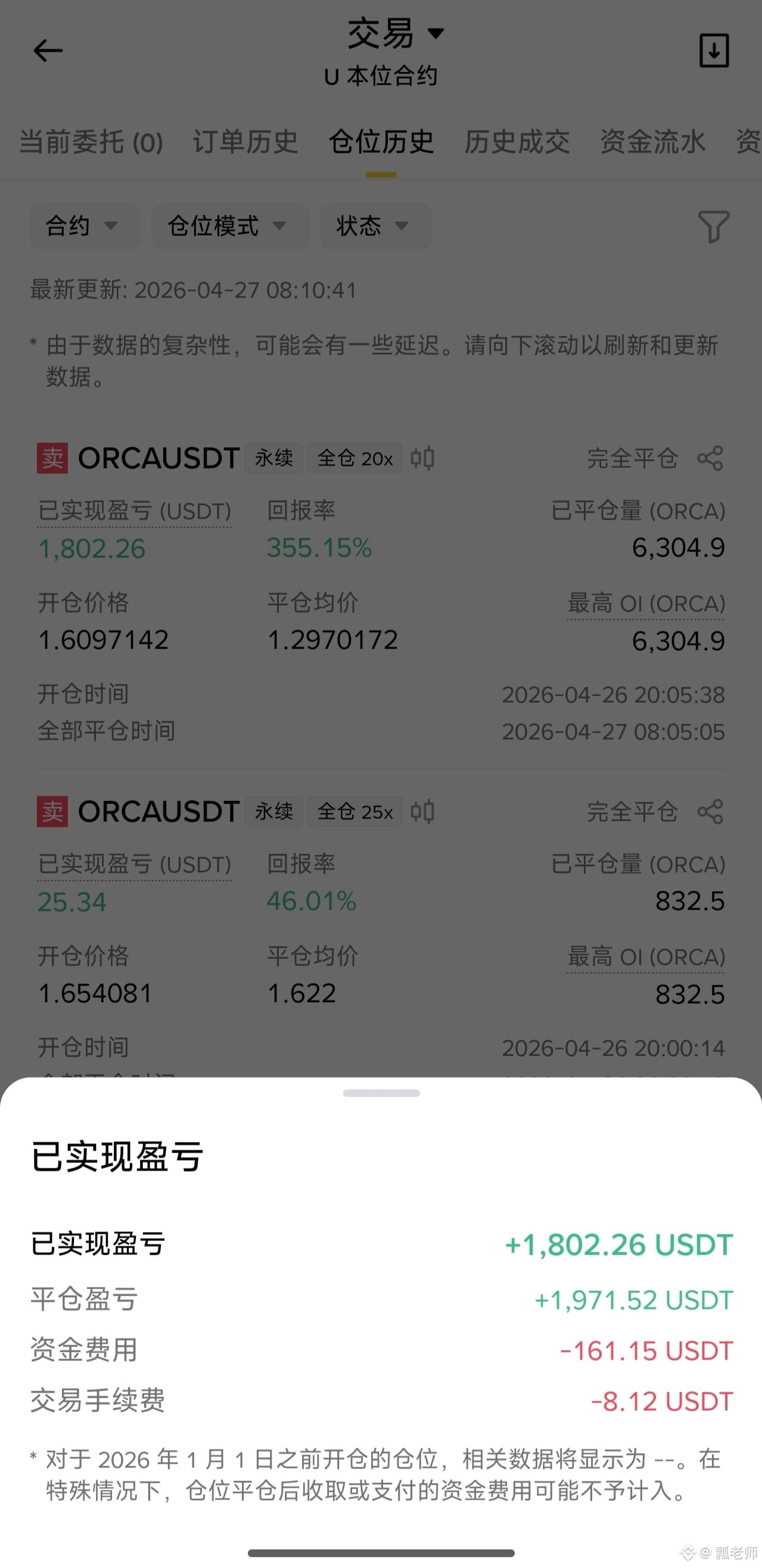Open the download/export icon at top right

(714, 51)
